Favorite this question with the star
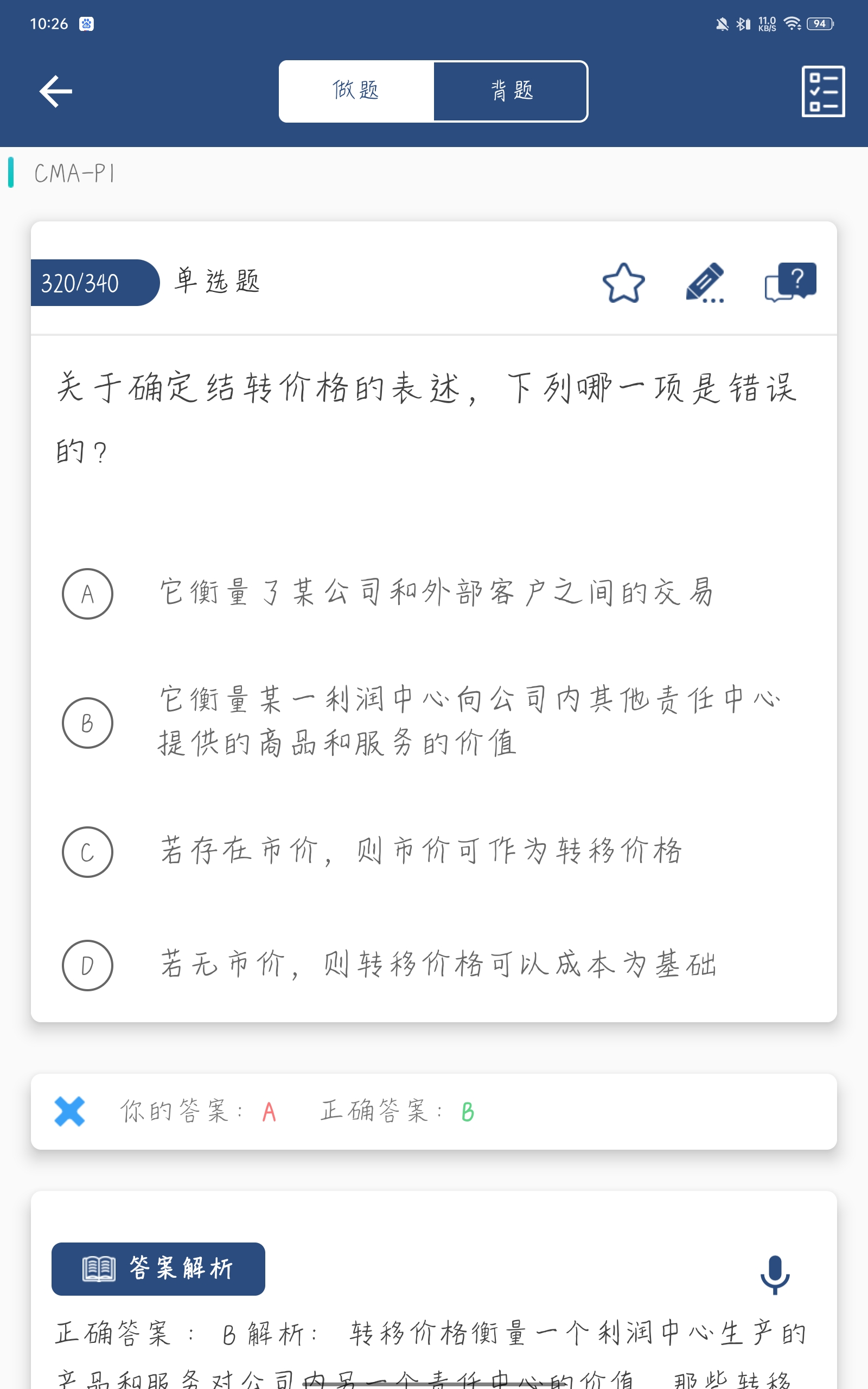The width and height of the screenshot is (868, 1389). 623,283
